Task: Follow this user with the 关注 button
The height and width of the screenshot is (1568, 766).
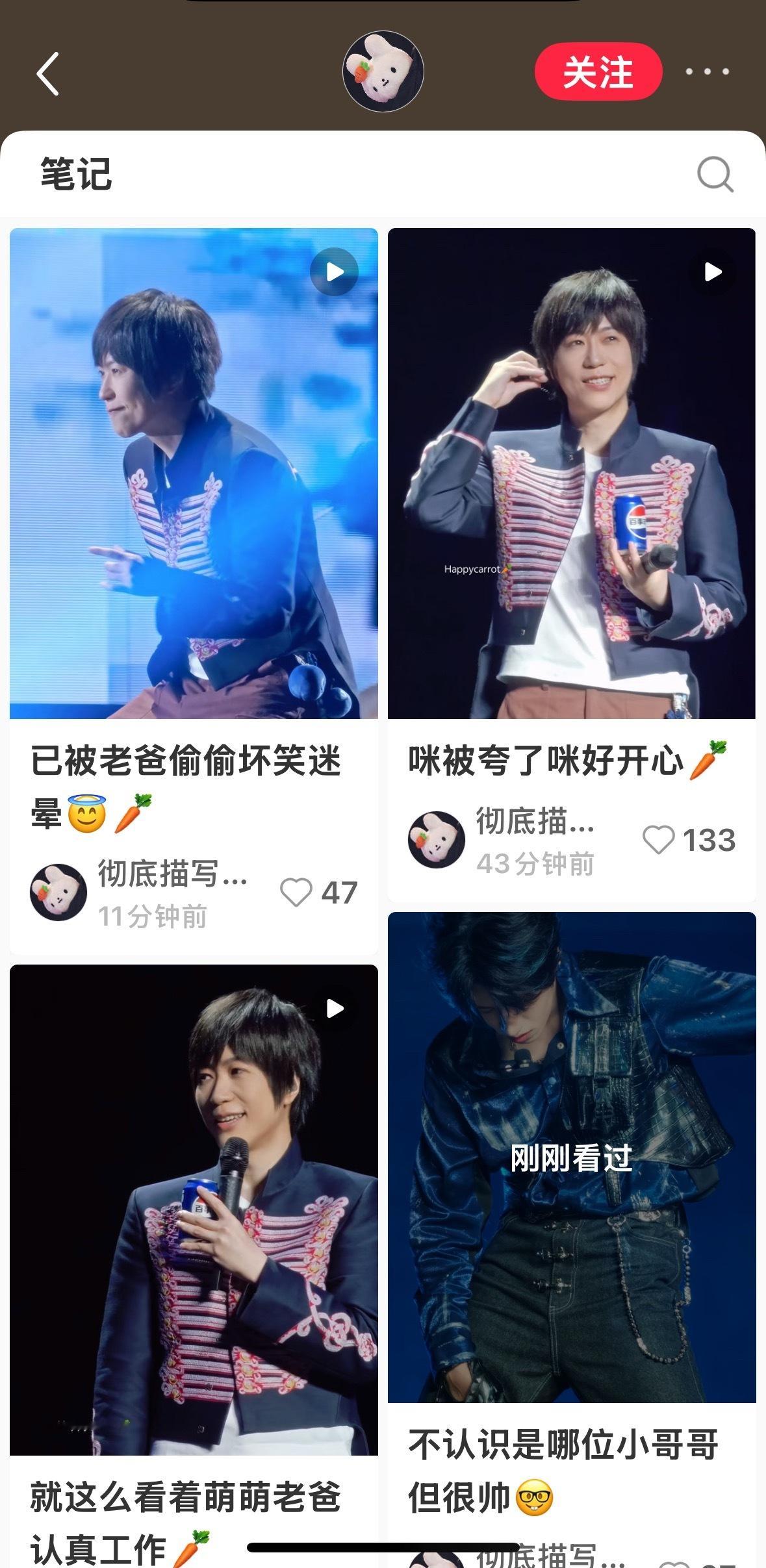Action: tap(598, 71)
